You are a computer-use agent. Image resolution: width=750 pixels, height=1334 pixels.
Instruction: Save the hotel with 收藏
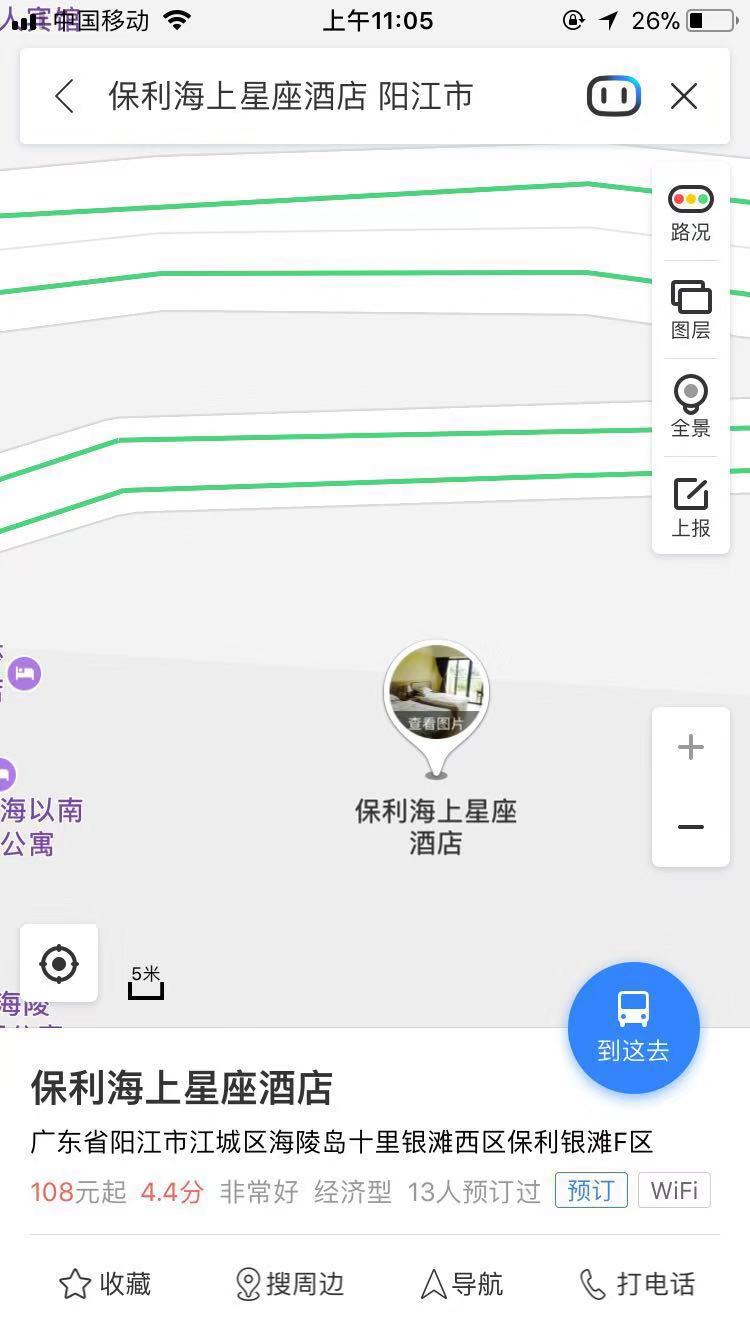(105, 1284)
